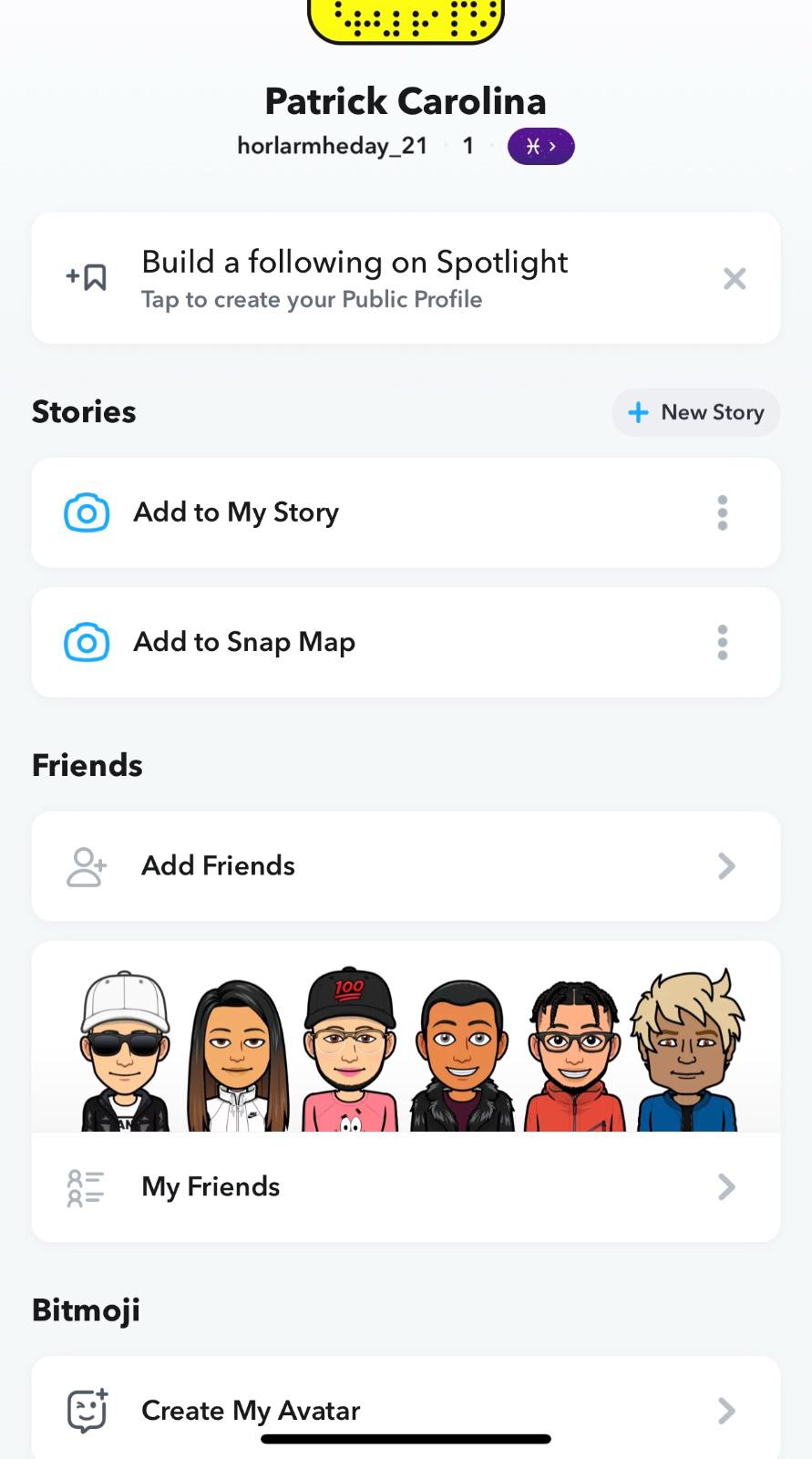Open options for Add to Snap Map
The width and height of the screenshot is (812, 1459).
click(x=723, y=642)
